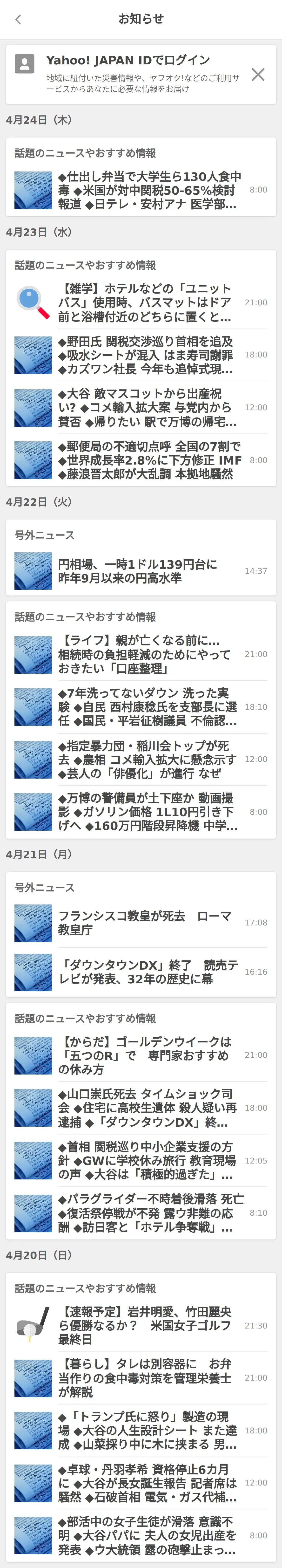282x1568 pixels.
Task: Dismiss the Yahoo! JAPAN ID login banner
Action: (258, 74)
